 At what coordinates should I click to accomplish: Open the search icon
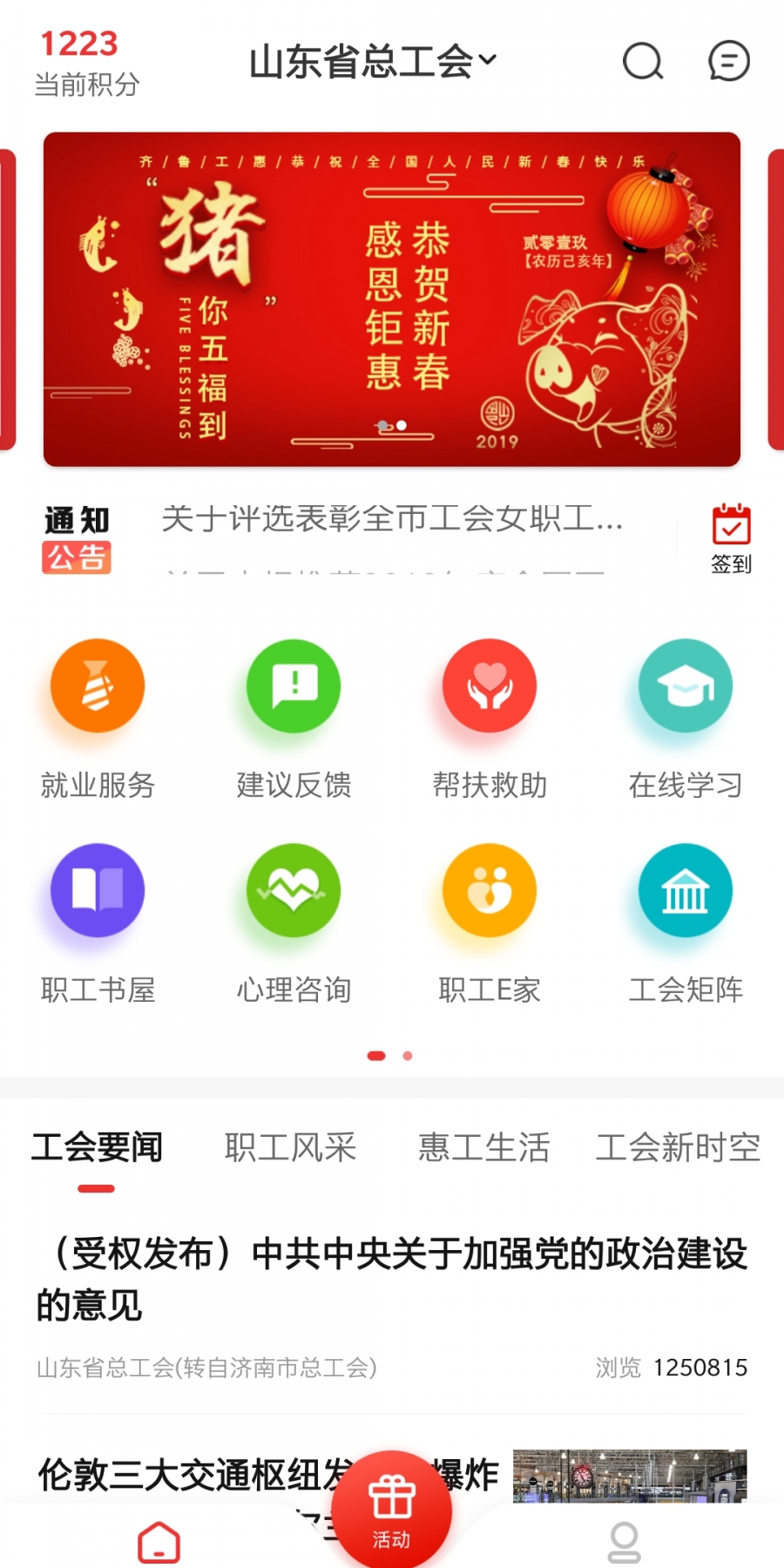click(643, 61)
